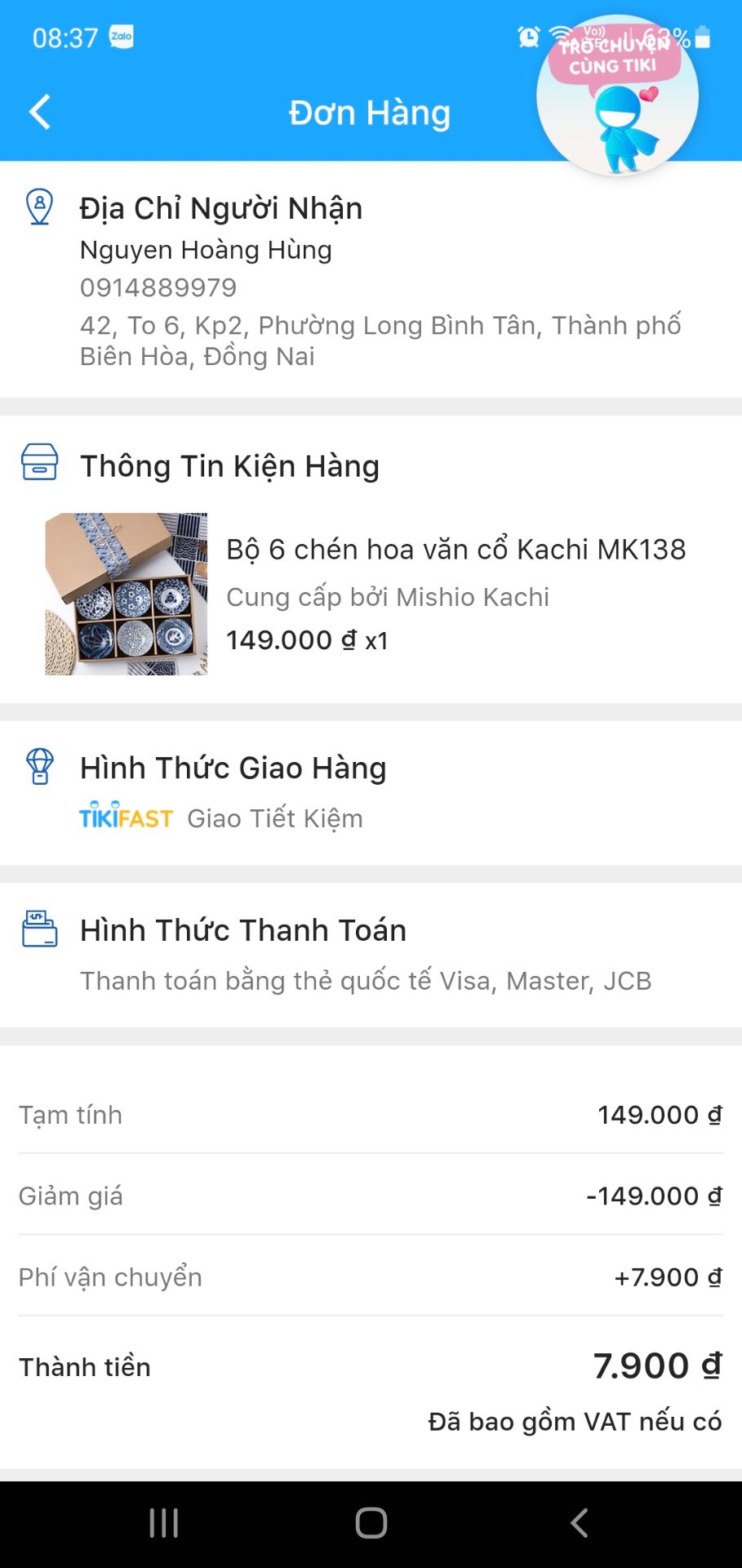Click the alarm icon in the status bar
The height and width of the screenshot is (1568, 742).
(527, 36)
